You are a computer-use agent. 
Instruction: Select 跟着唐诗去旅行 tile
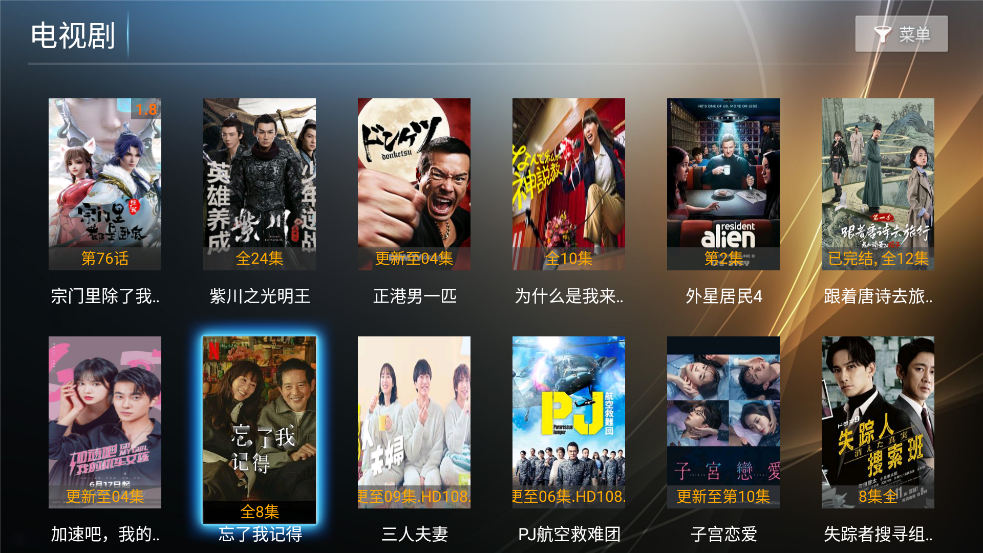[x=878, y=184]
